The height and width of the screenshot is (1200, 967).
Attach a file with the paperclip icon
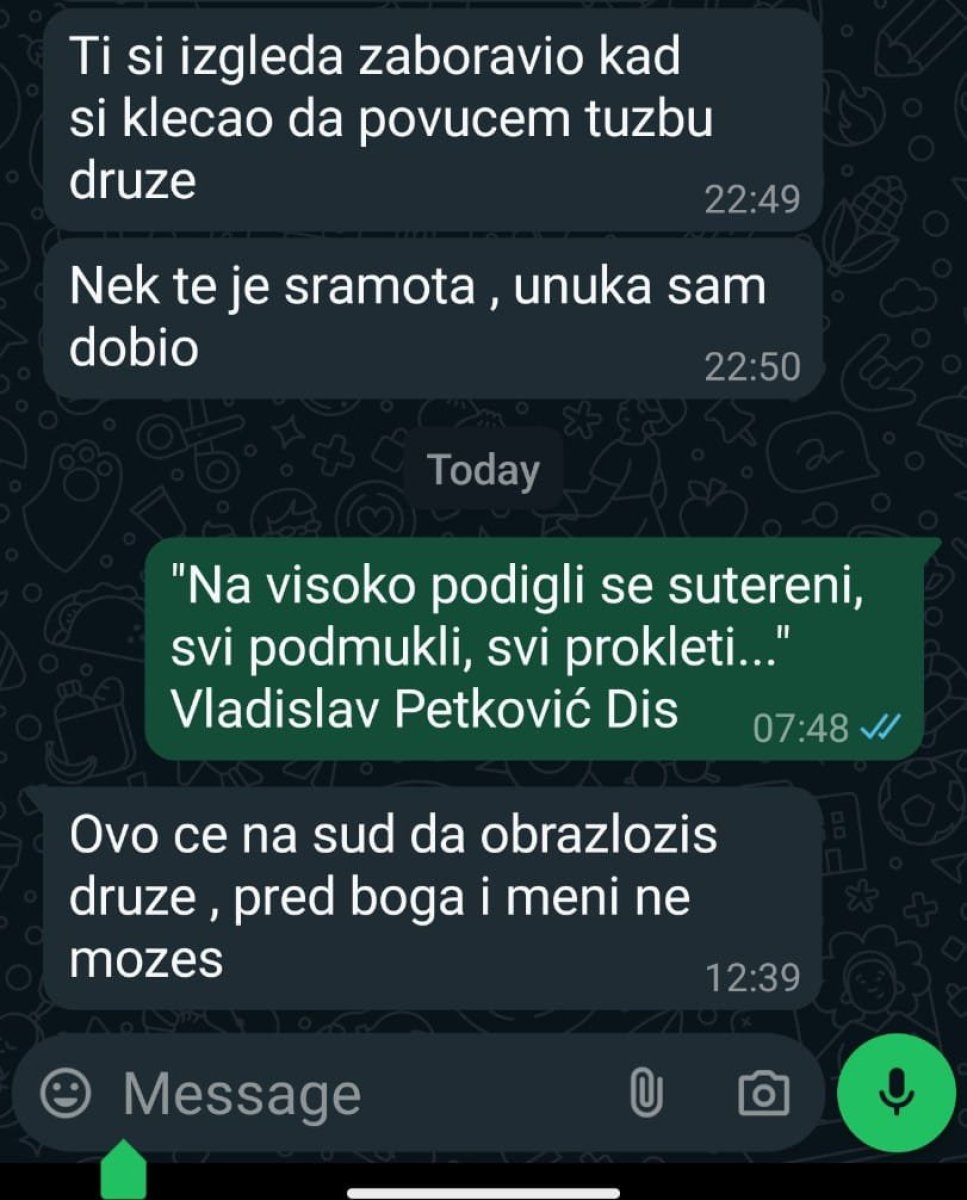(646, 1094)
